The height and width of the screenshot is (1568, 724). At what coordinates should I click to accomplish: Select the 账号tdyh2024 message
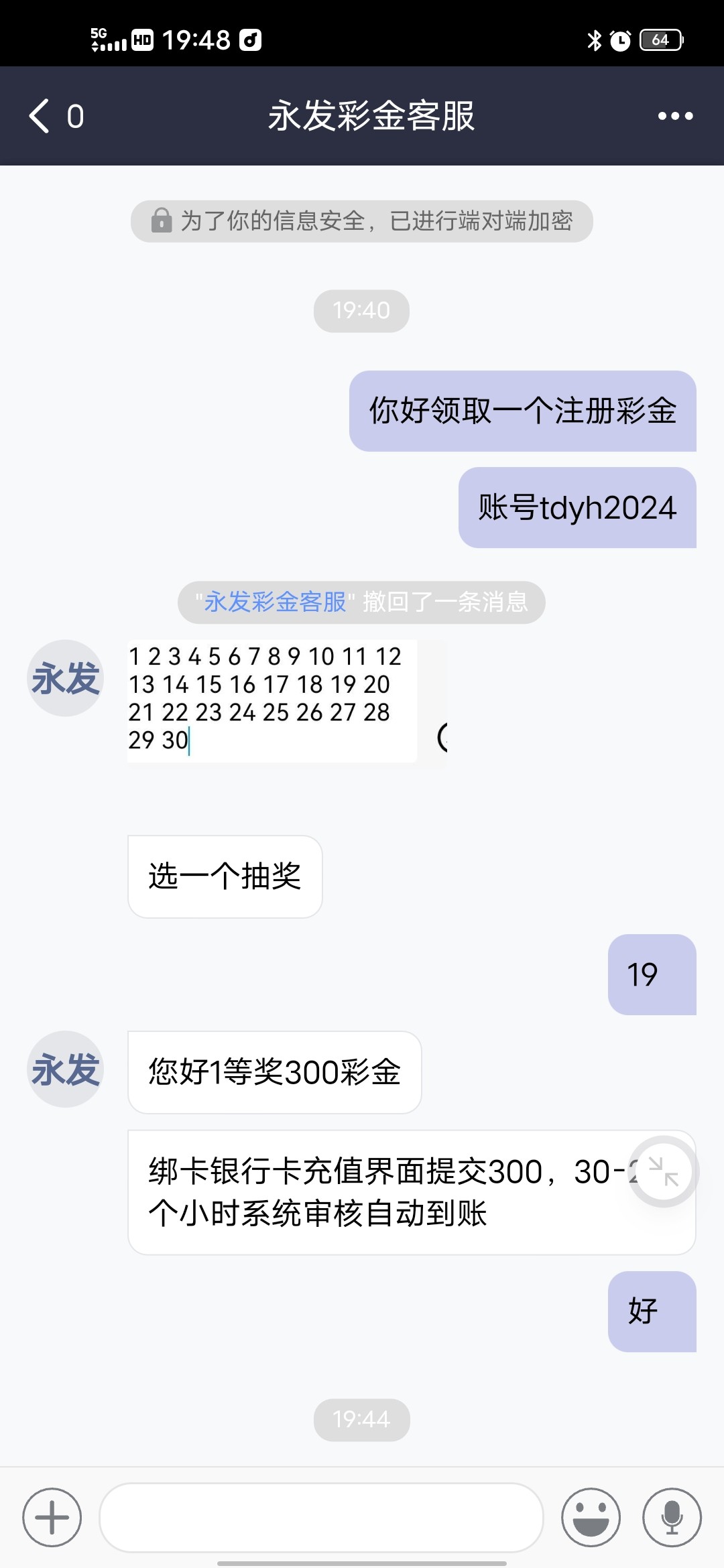point(578,507)
